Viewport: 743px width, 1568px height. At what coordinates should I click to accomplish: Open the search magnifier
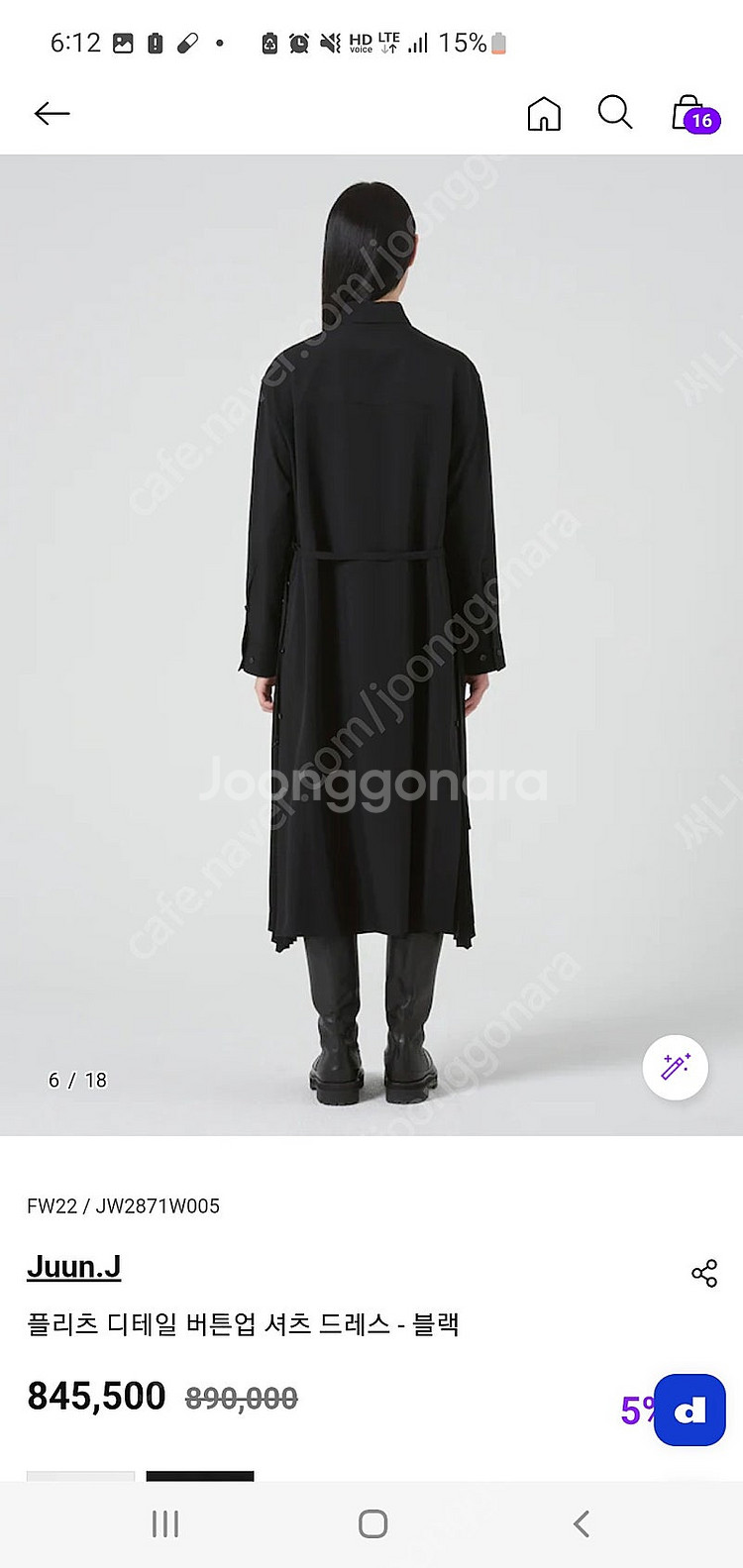(614, 113)
